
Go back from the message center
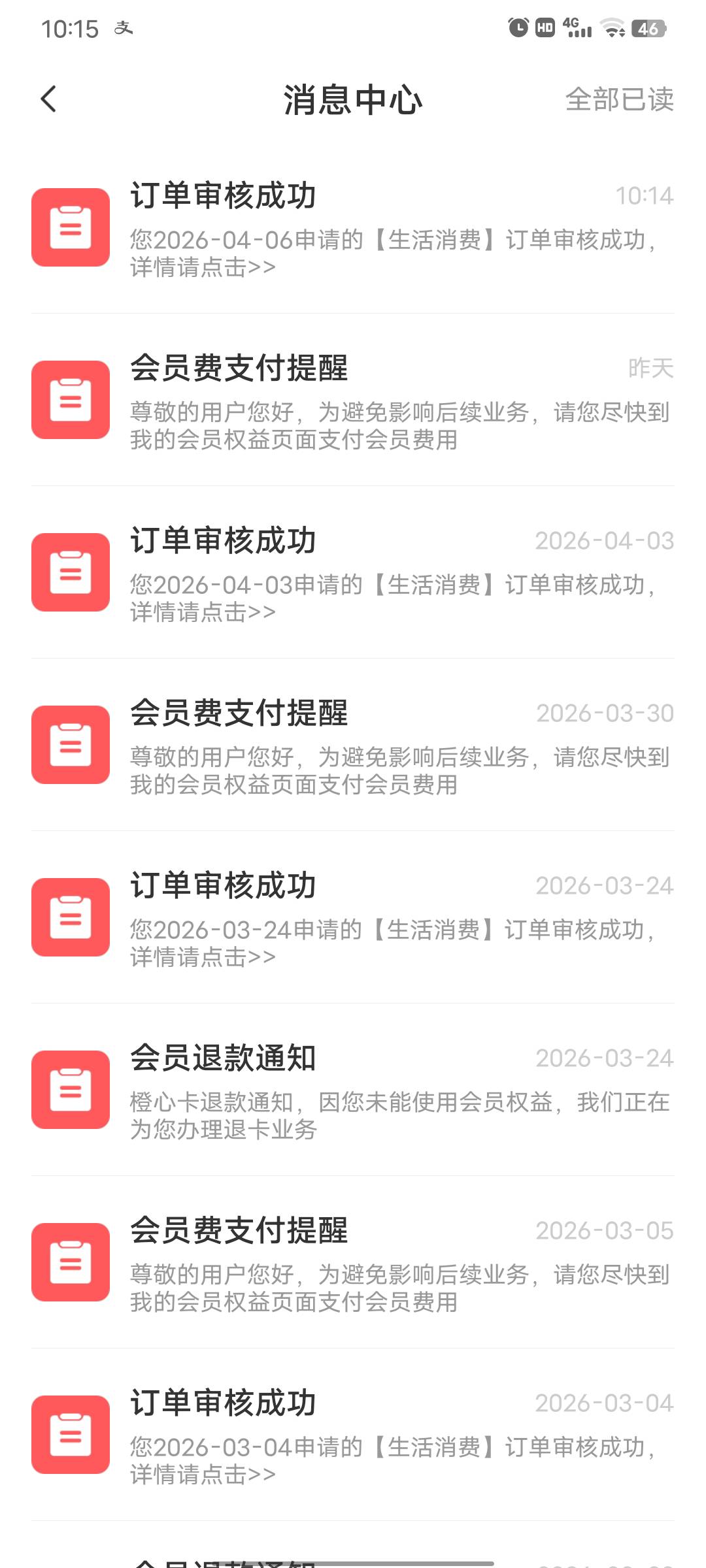click(48, 99)
